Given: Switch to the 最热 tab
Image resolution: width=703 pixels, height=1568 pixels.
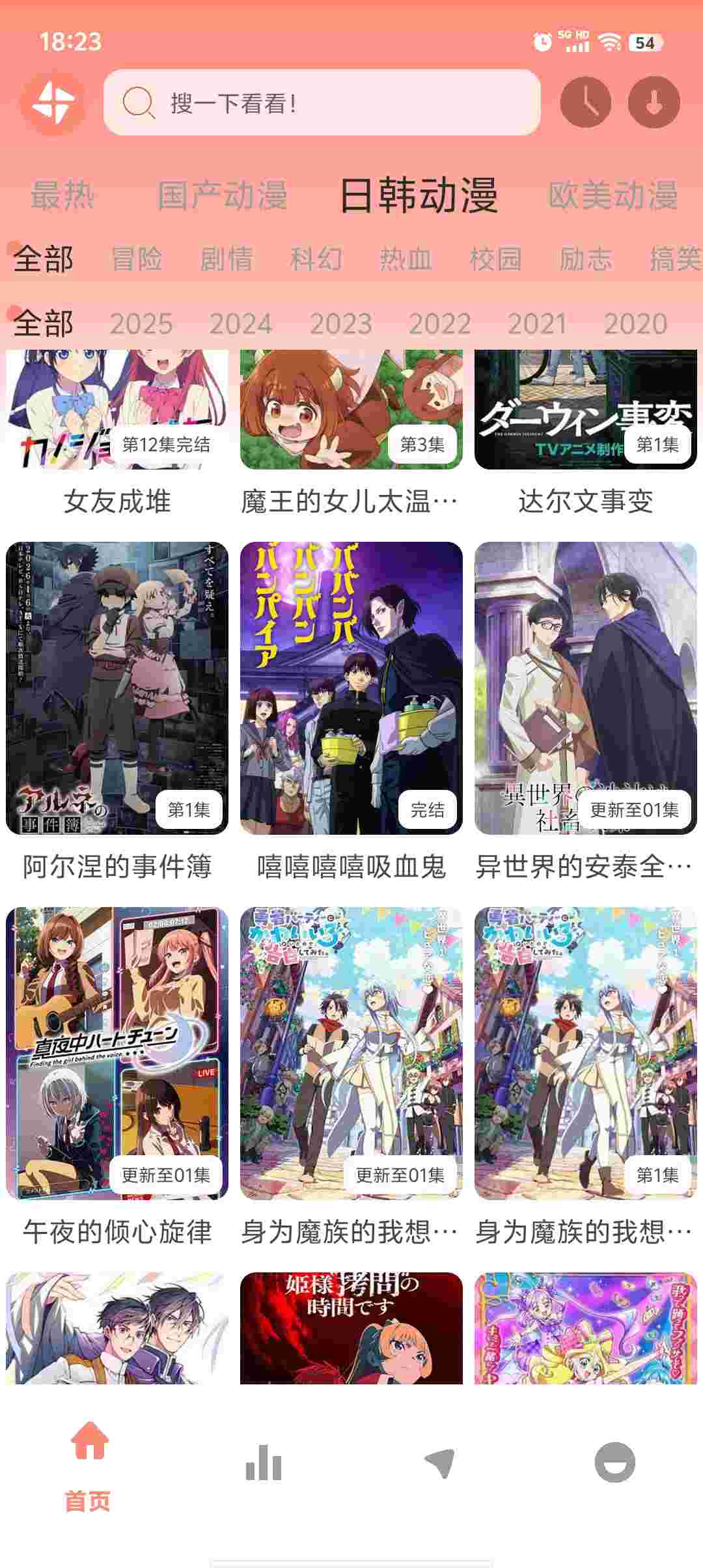Looking at the screenshot, I should click(62, 195).
